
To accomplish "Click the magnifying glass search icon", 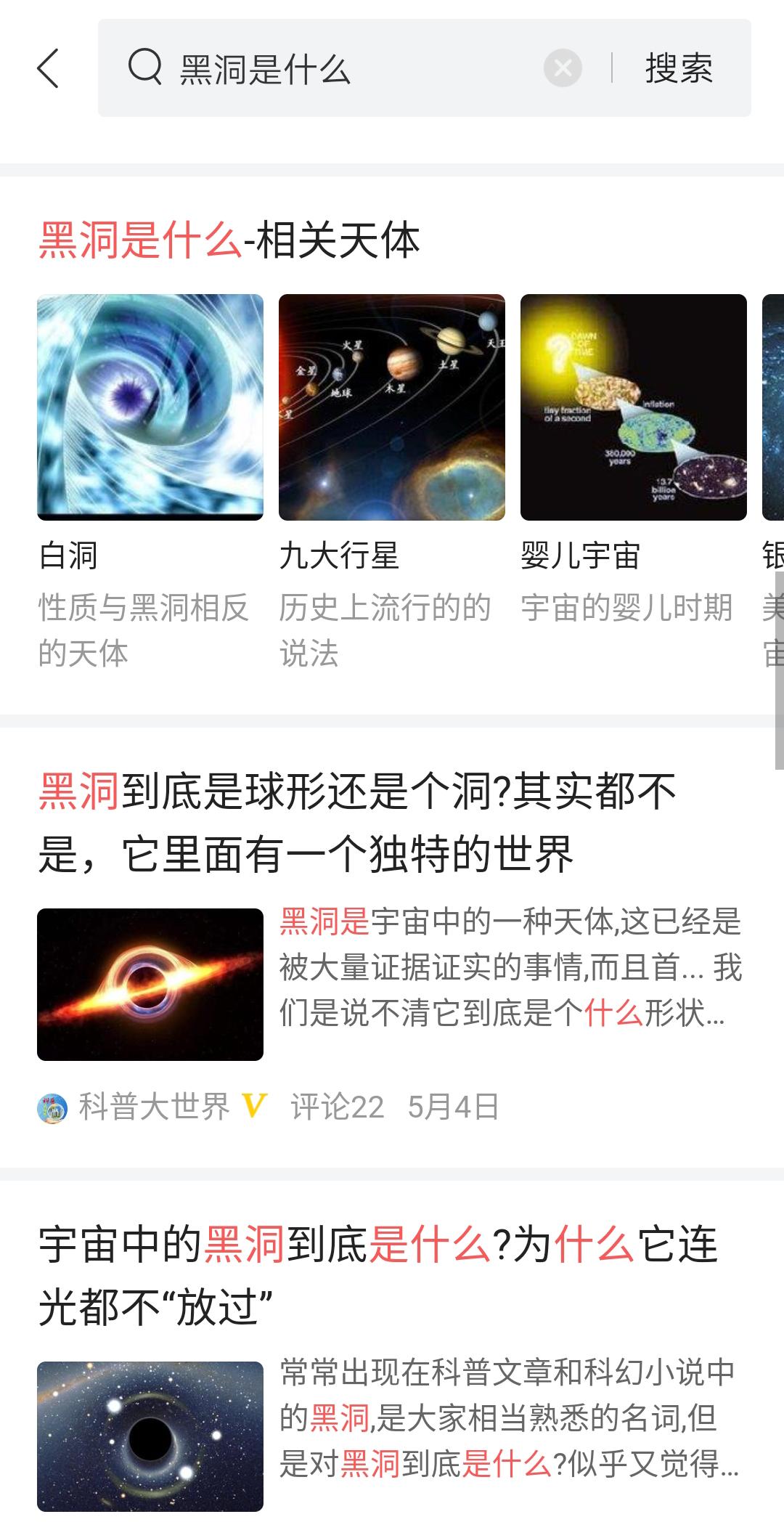I will [x=143, y=70].
